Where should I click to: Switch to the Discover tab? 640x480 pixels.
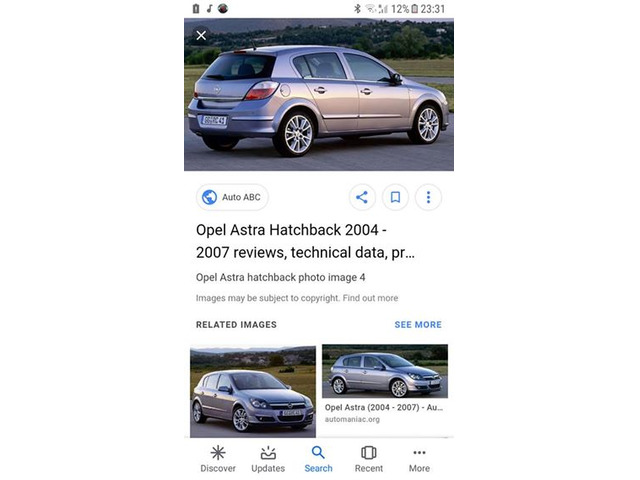tap(218, 459)
